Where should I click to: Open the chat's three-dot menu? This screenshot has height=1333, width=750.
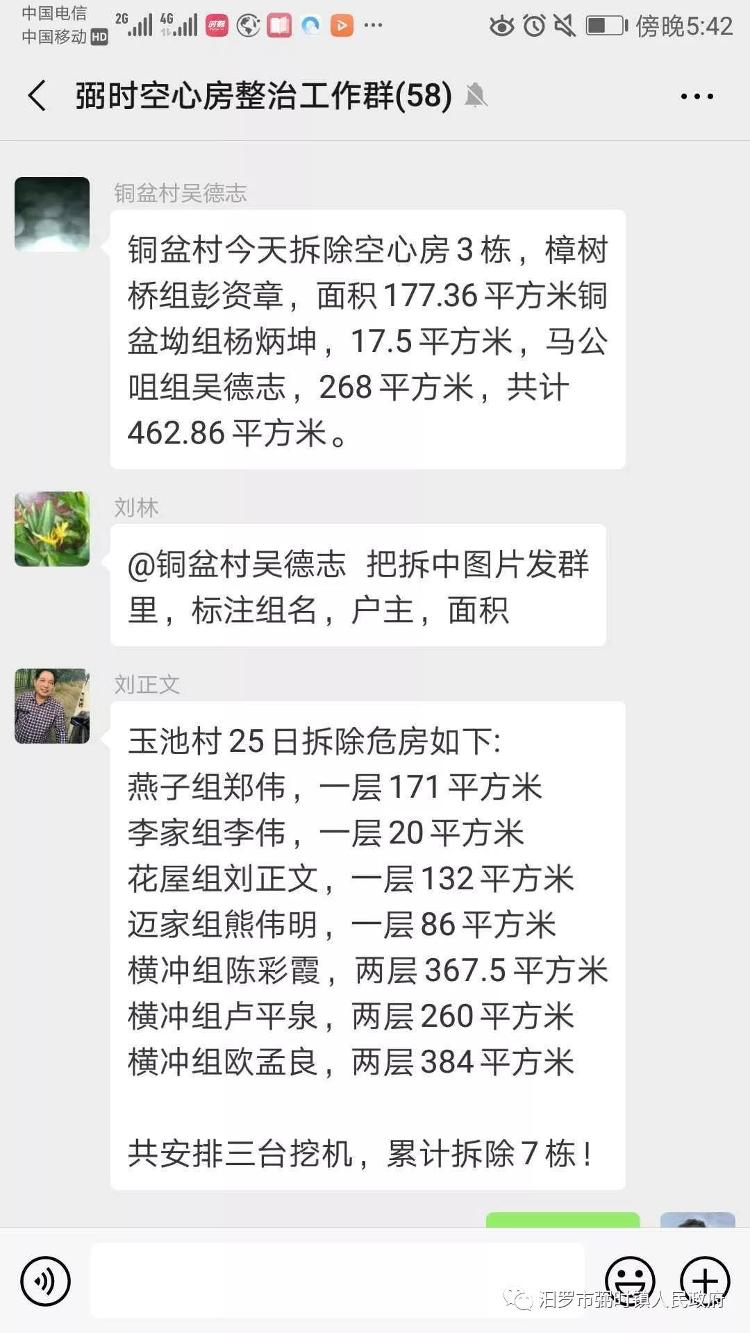pos(697,97)
